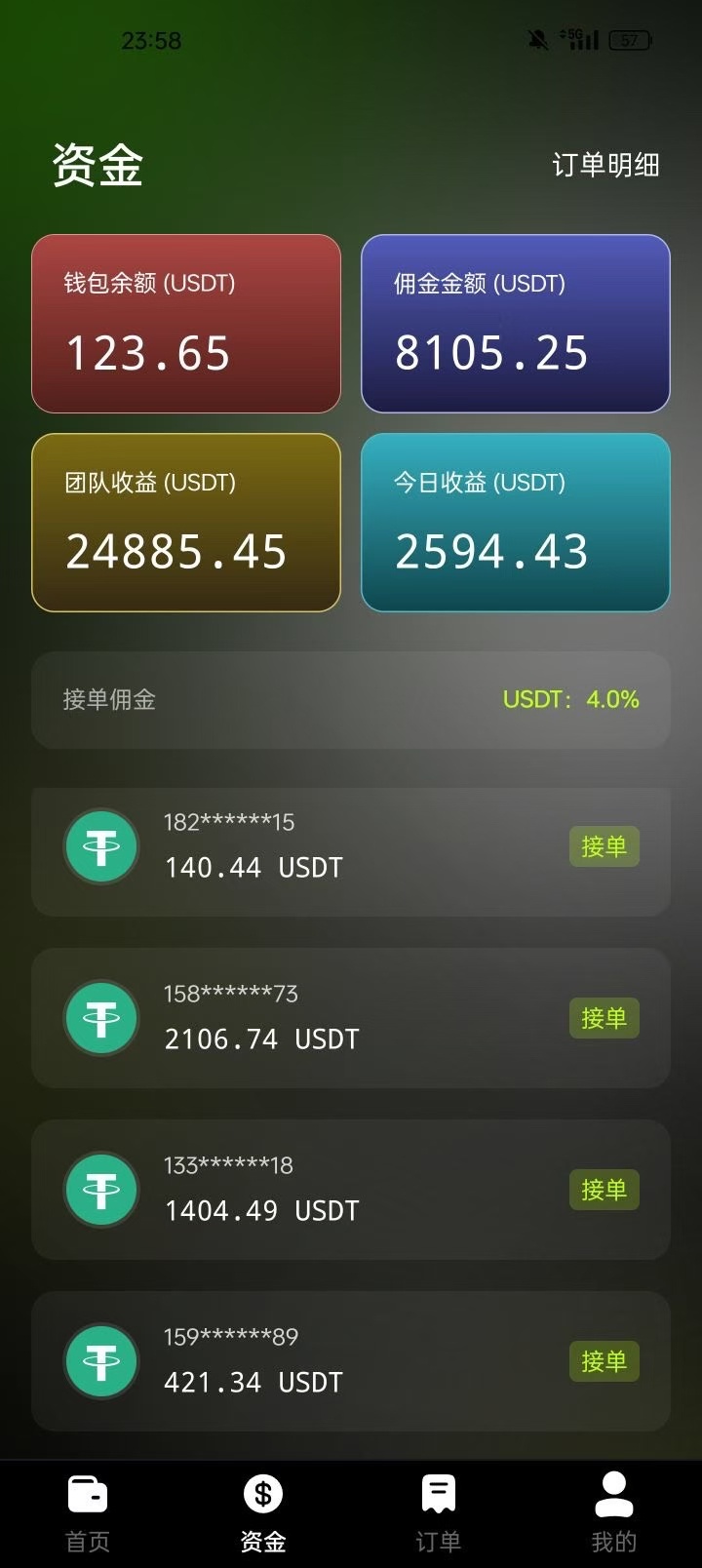Select the Tether logo beside 133******18

point(101,1190)
